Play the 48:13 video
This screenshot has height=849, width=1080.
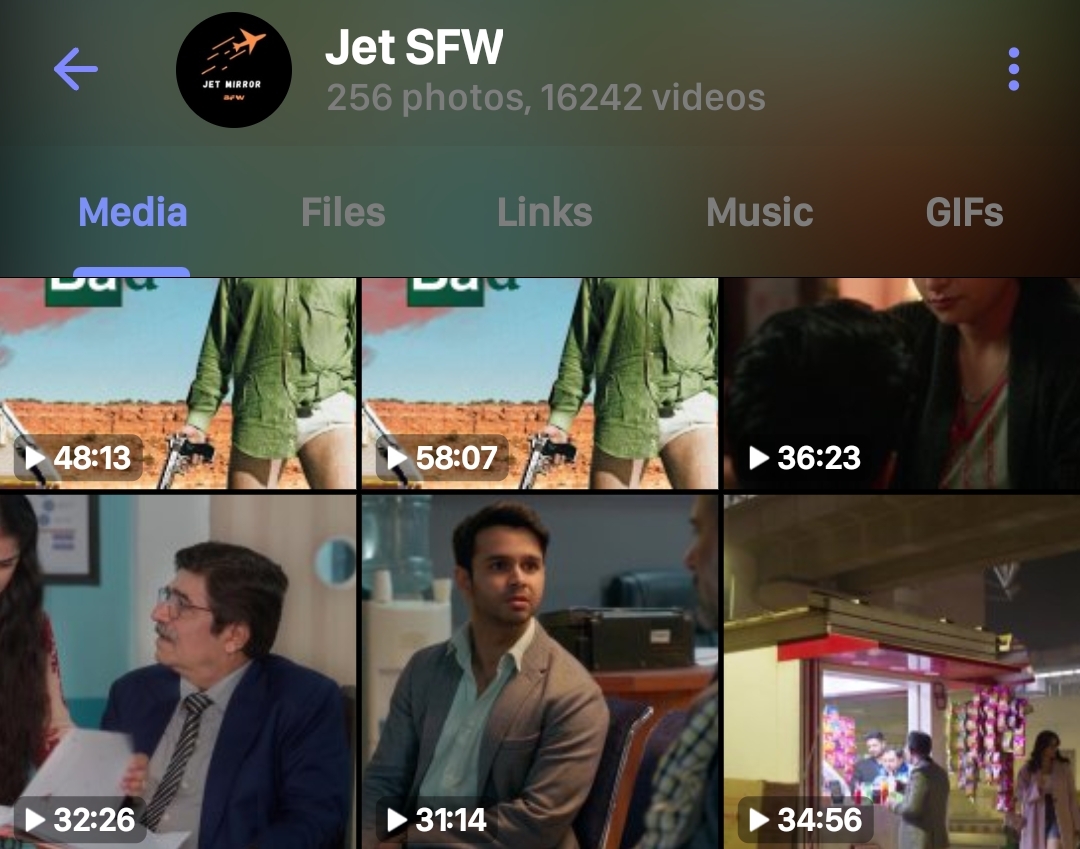tap(178, 383)
